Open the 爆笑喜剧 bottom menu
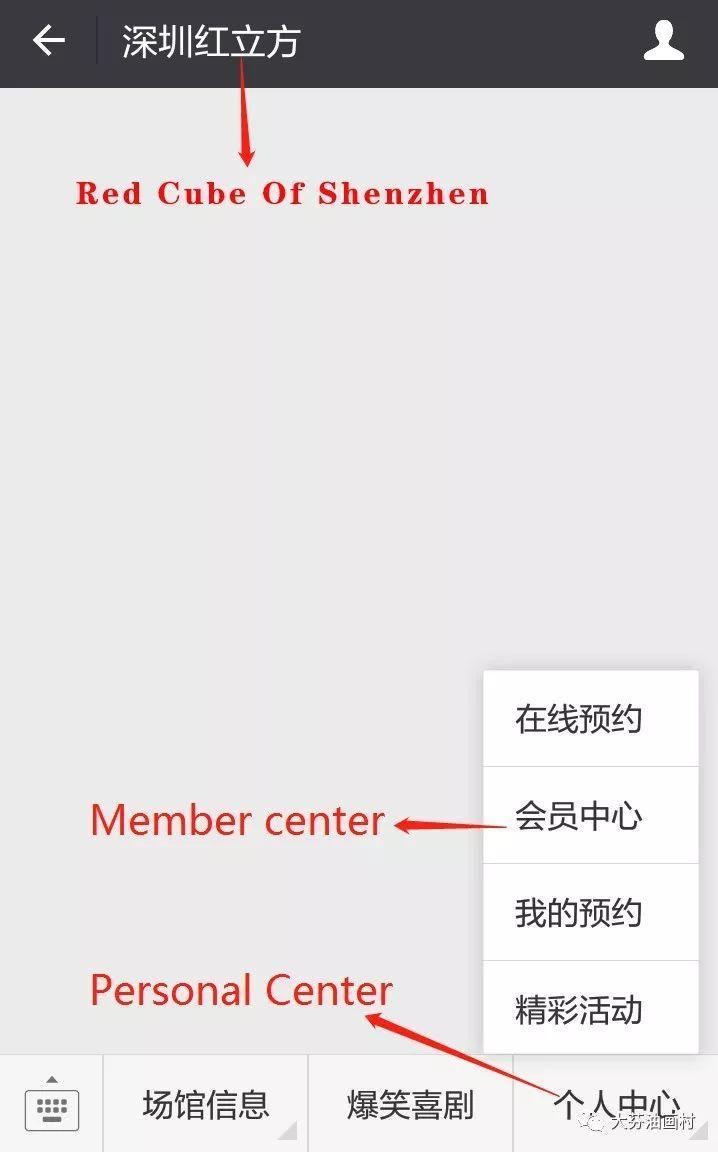The width and height of the screenshot is (718, 1152). (410, 1105)
